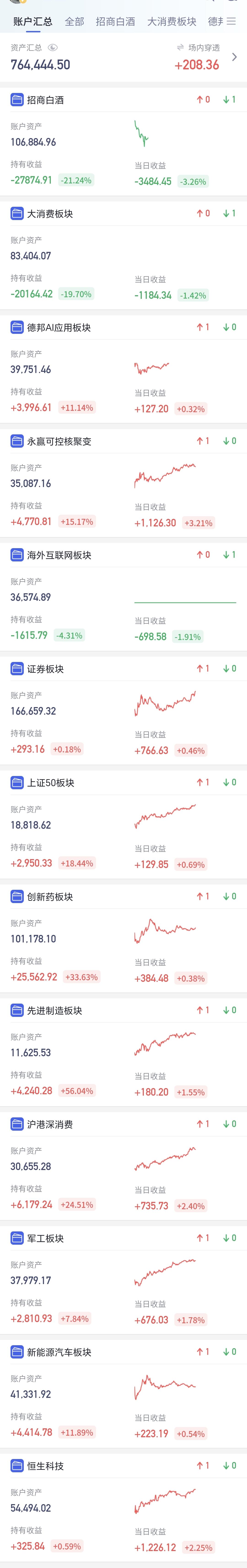Viewport: 247px width, 1568px height.
Task: Open the 上证50板块 account card
Action: pos(123,825)
